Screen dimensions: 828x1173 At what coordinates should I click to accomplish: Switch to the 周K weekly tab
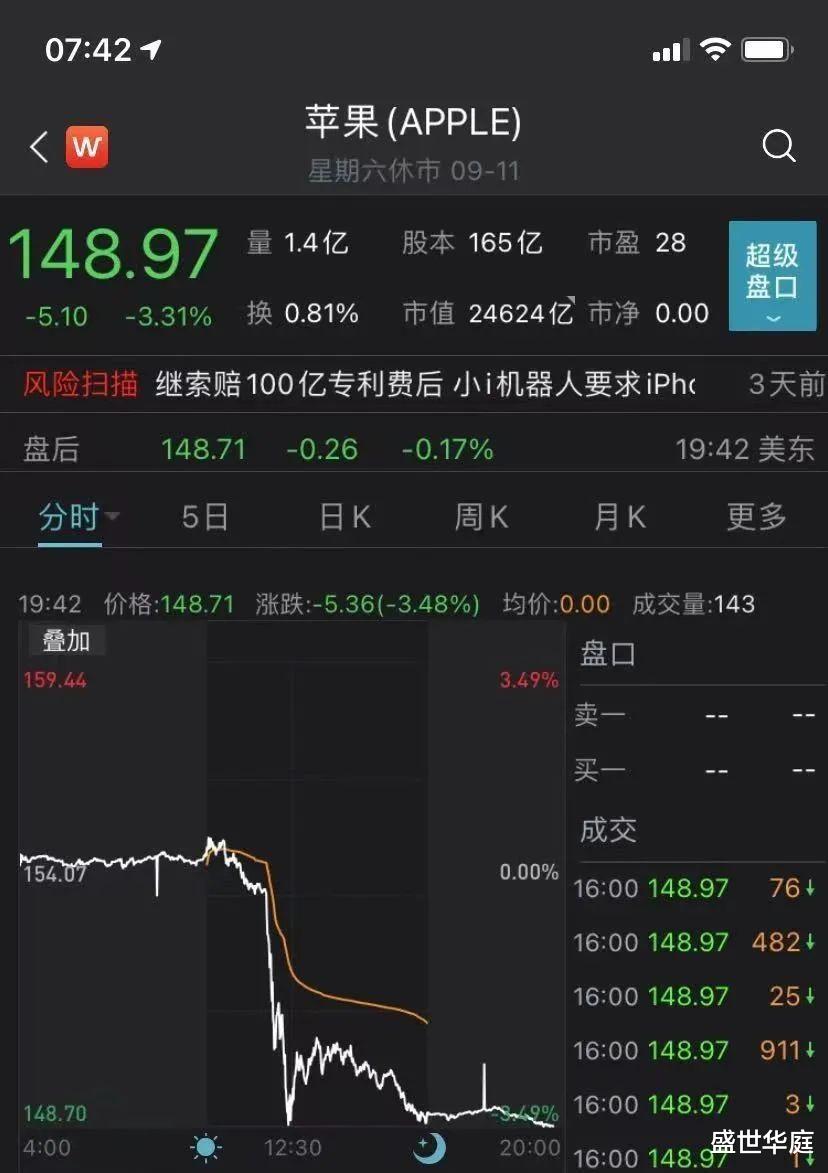(479, 516)
